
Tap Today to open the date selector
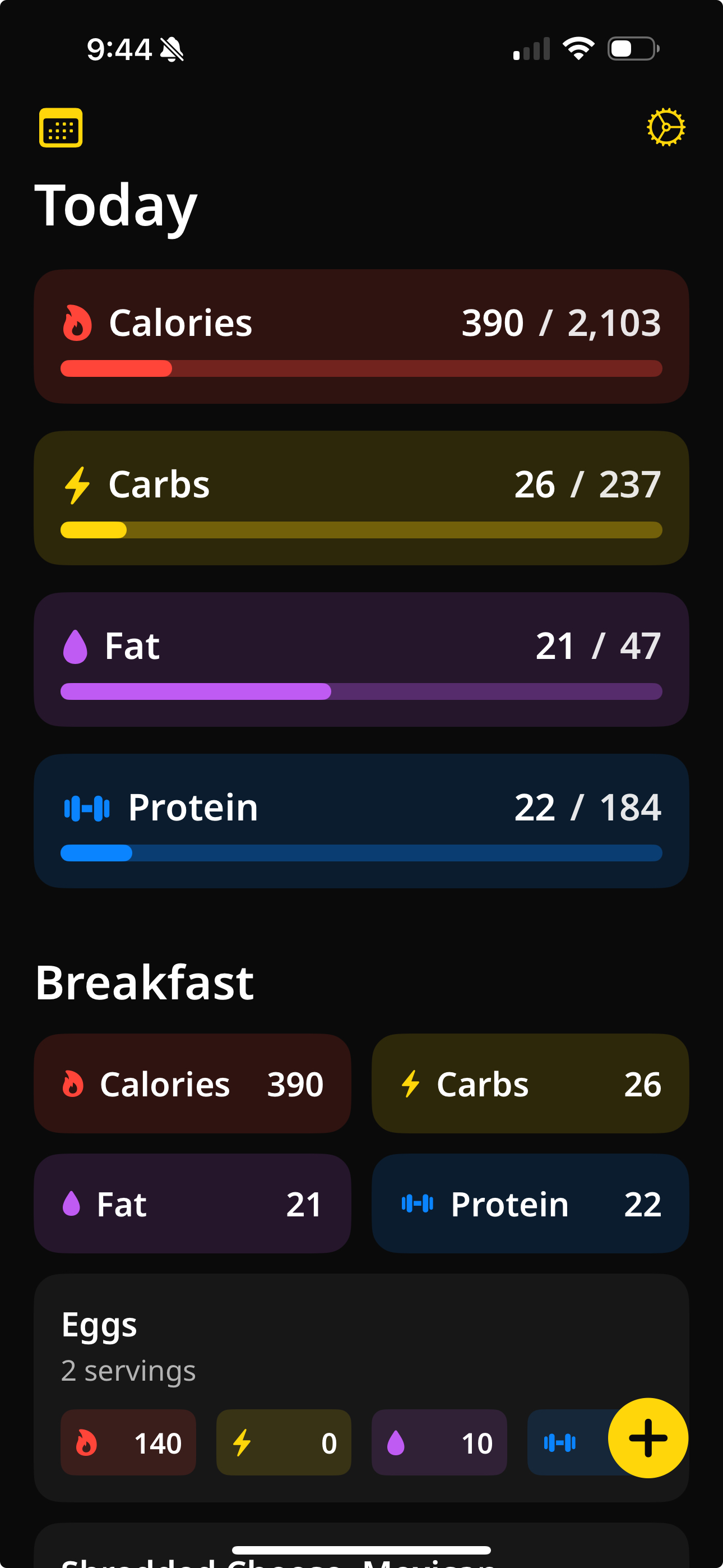click(116, 206)
